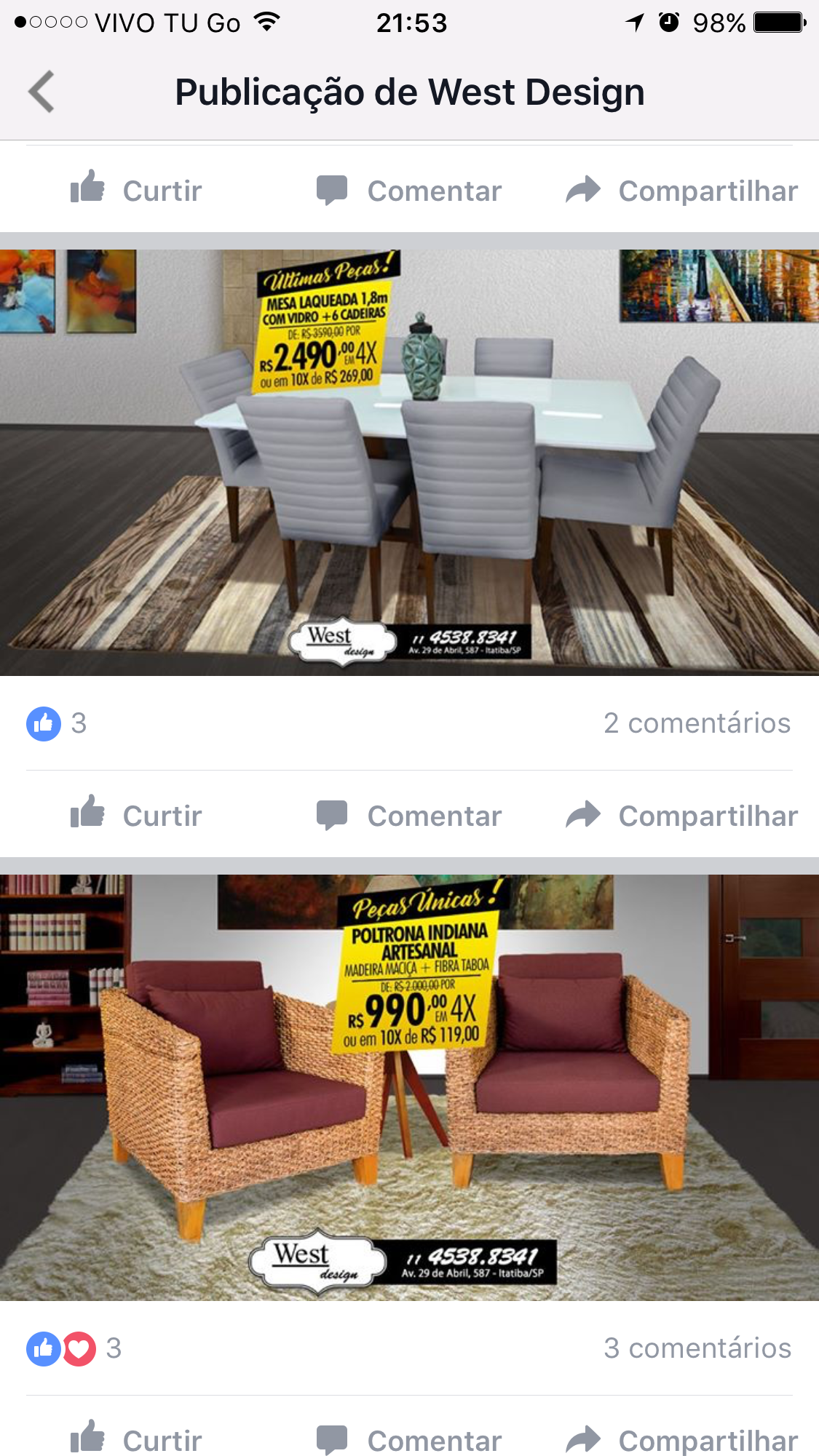Image resolution: width=819 pixels, height=1456 pixels.
Task: Tap Compartilhar in the topmost action row
Action: (x=681, y=191)
